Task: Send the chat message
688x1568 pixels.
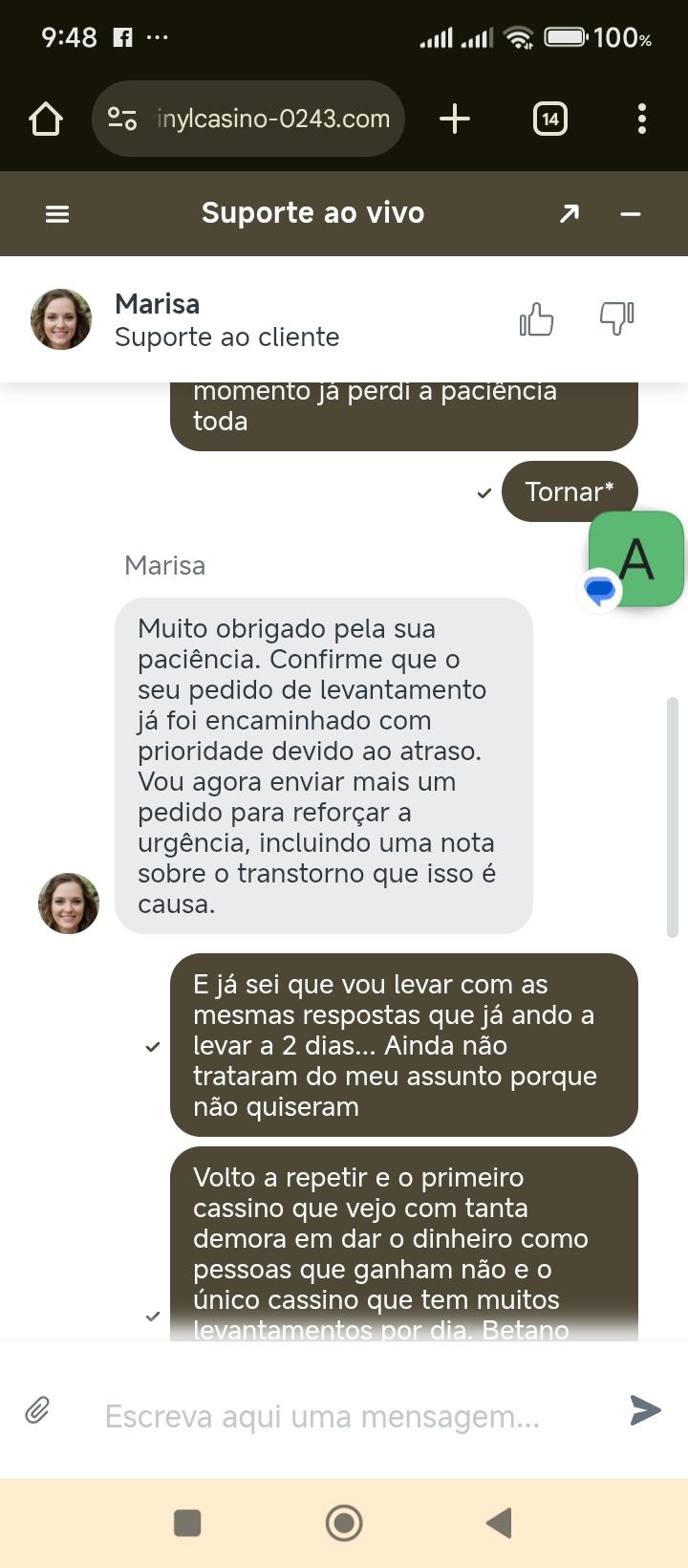Action: tap(646, 1410)
